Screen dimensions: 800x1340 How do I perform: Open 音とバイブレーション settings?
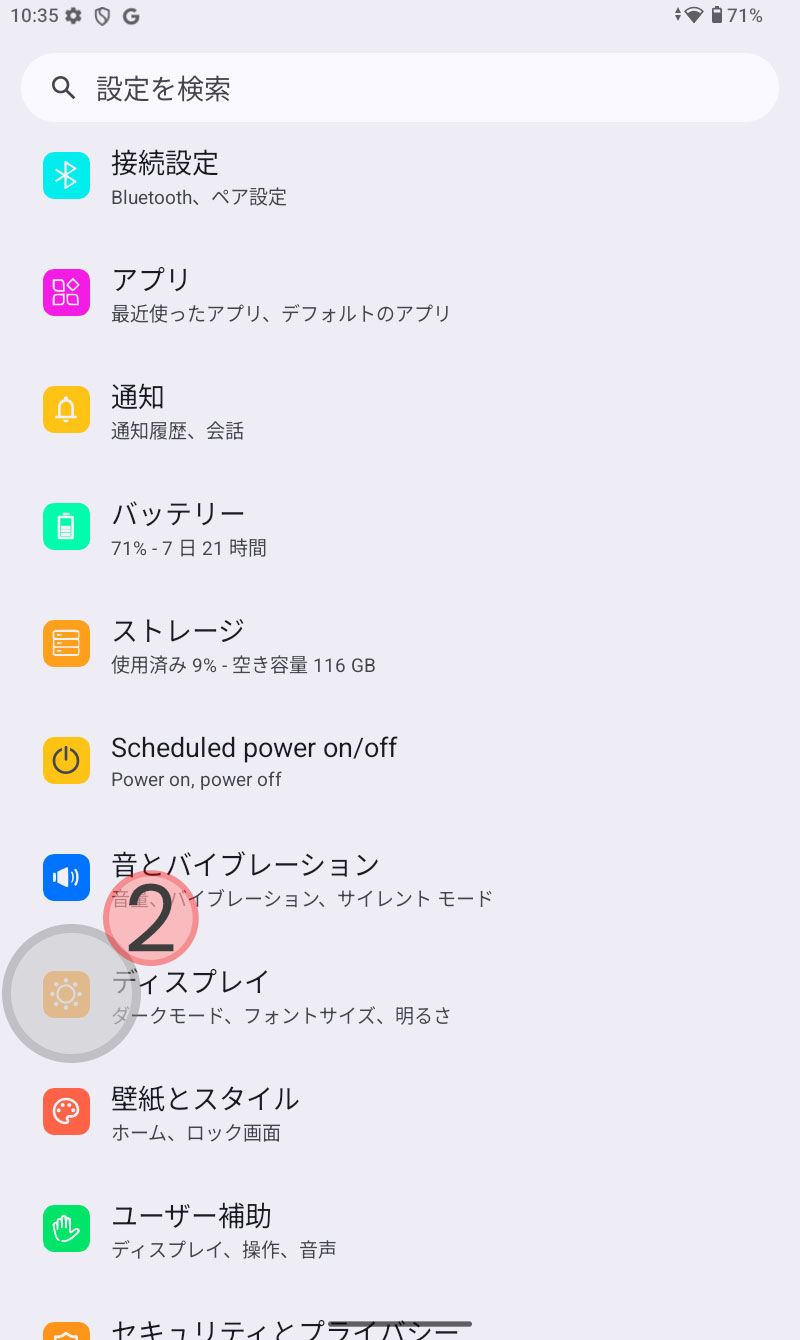pyautogui.click(x=400, y=879)
